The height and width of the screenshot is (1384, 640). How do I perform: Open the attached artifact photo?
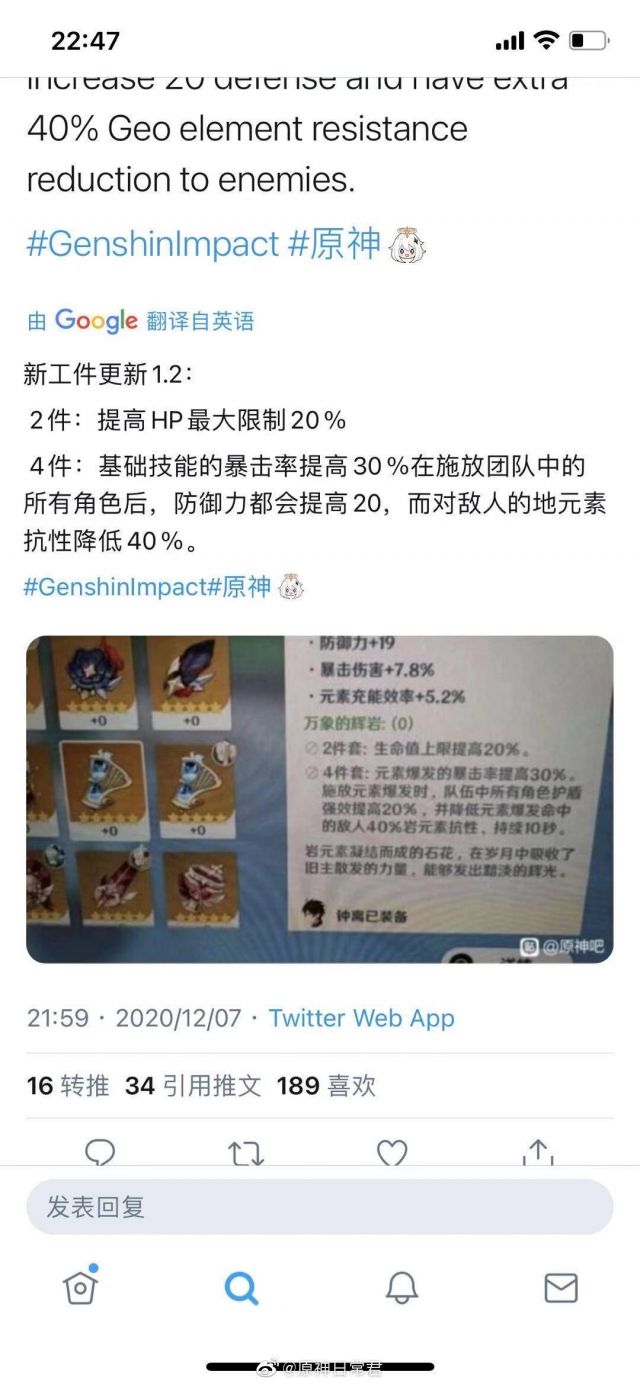click(319, 799)
